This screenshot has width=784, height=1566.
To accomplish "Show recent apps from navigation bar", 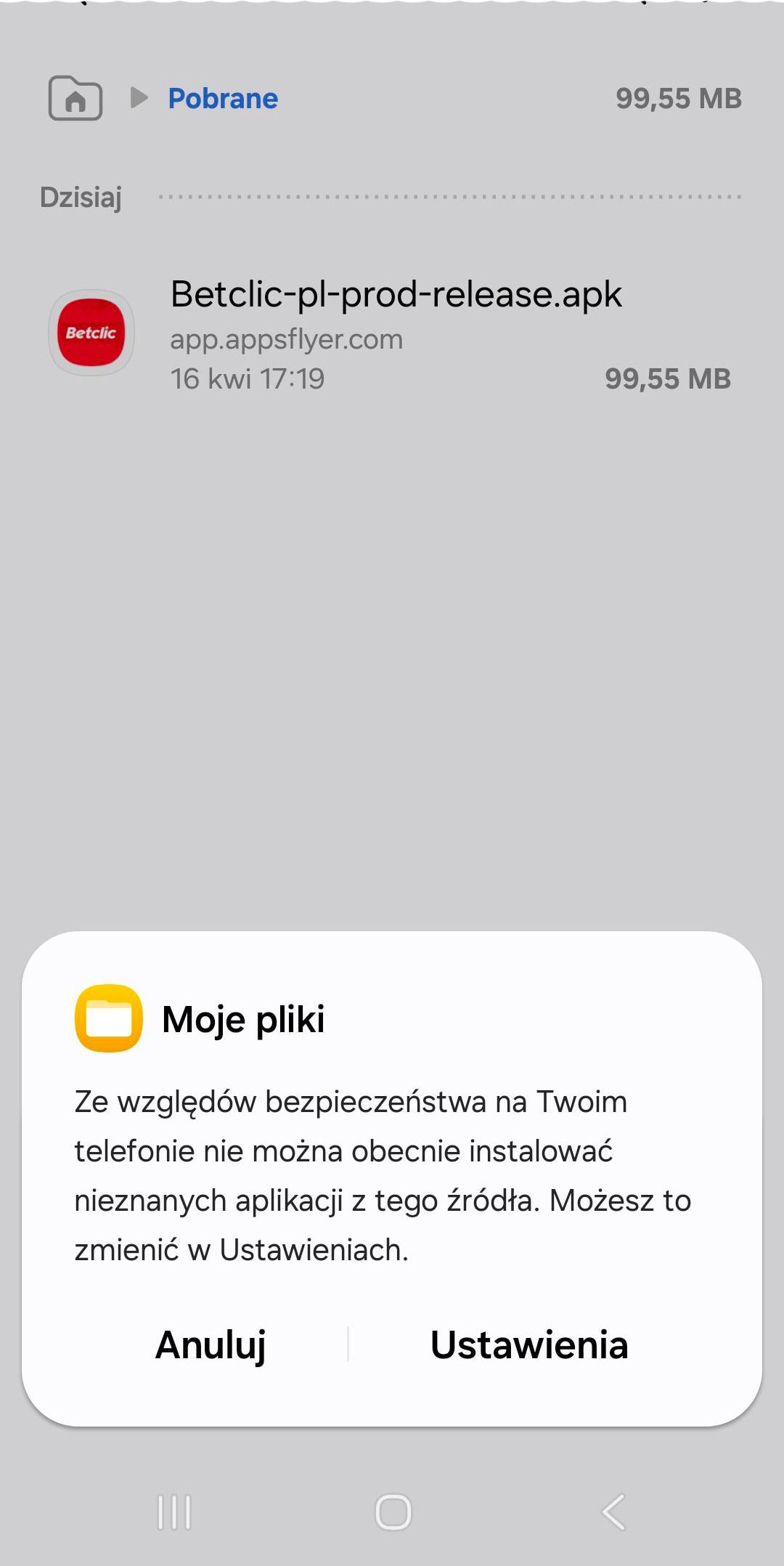I will 174,1512.
